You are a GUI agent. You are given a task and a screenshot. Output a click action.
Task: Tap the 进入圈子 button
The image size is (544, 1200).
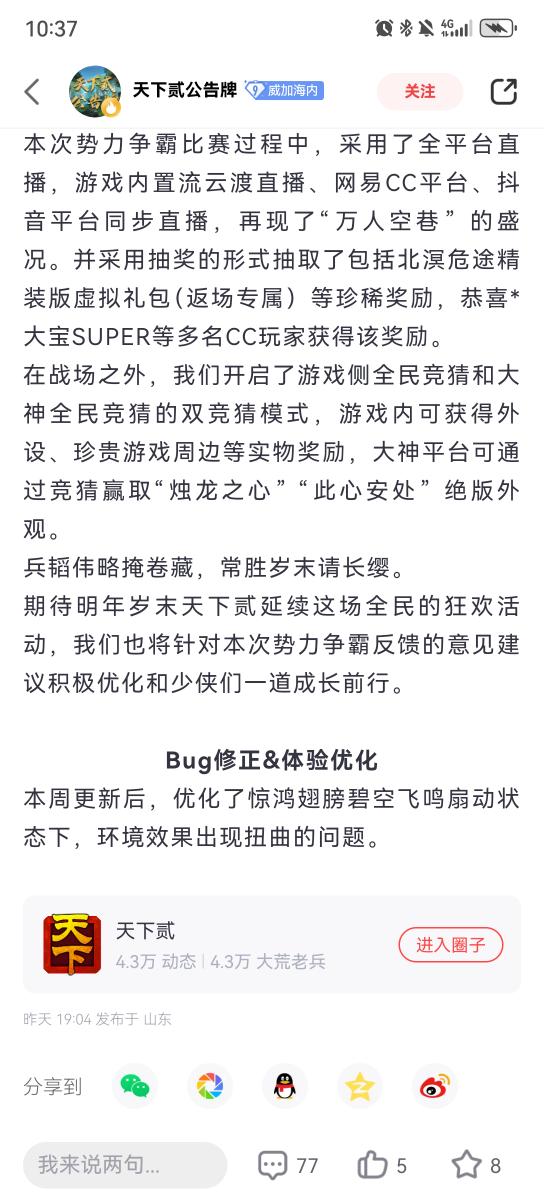point(451,944)
